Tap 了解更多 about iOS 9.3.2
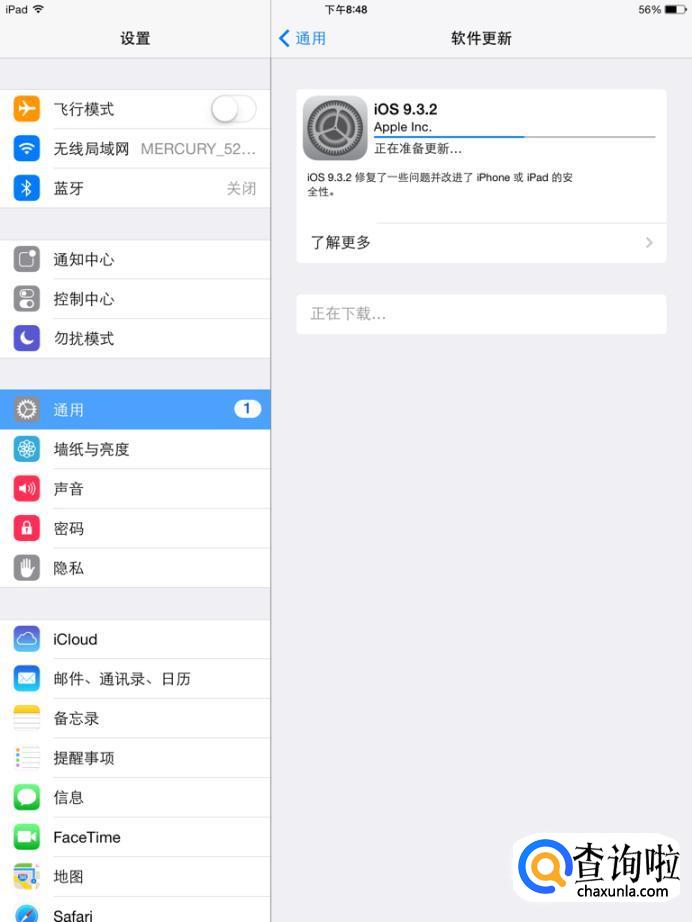 (481, 242)
